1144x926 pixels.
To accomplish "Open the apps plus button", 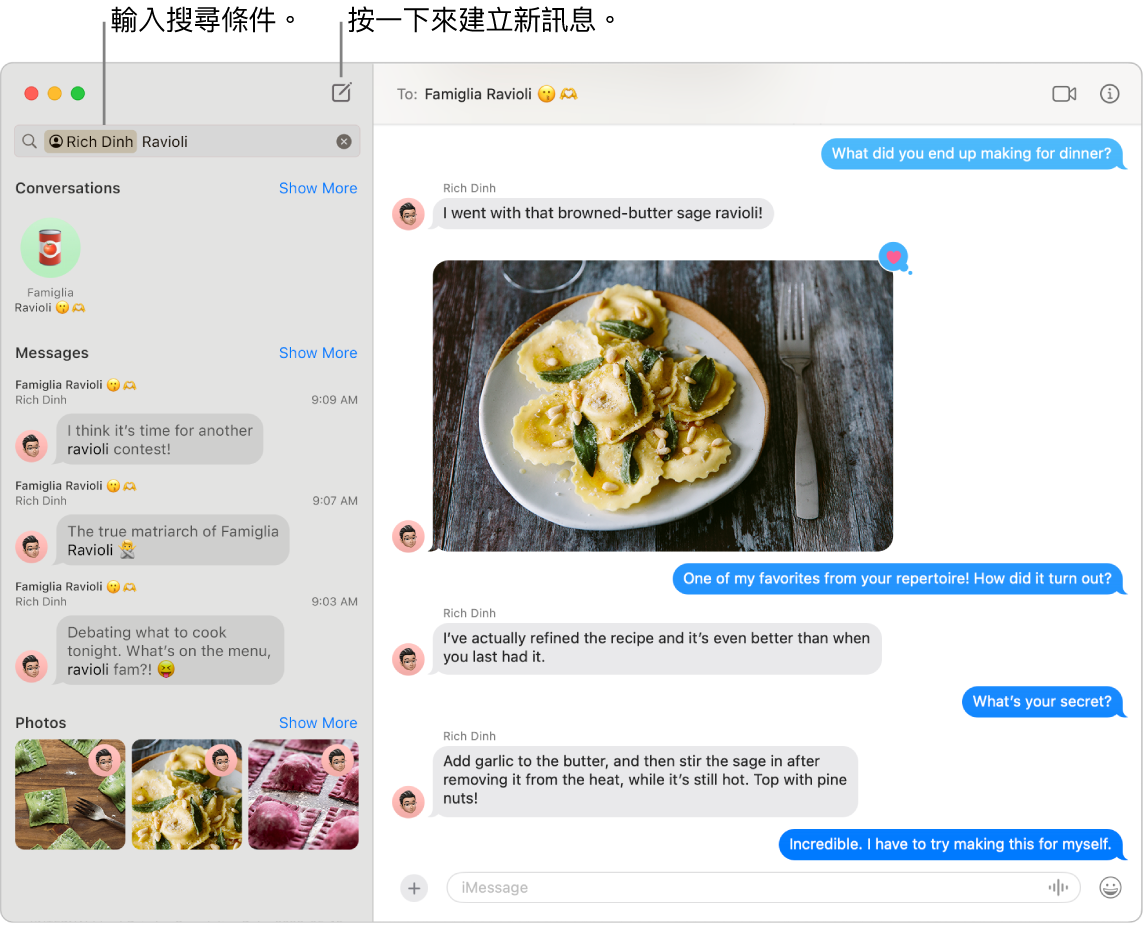I will click(413, 888).
